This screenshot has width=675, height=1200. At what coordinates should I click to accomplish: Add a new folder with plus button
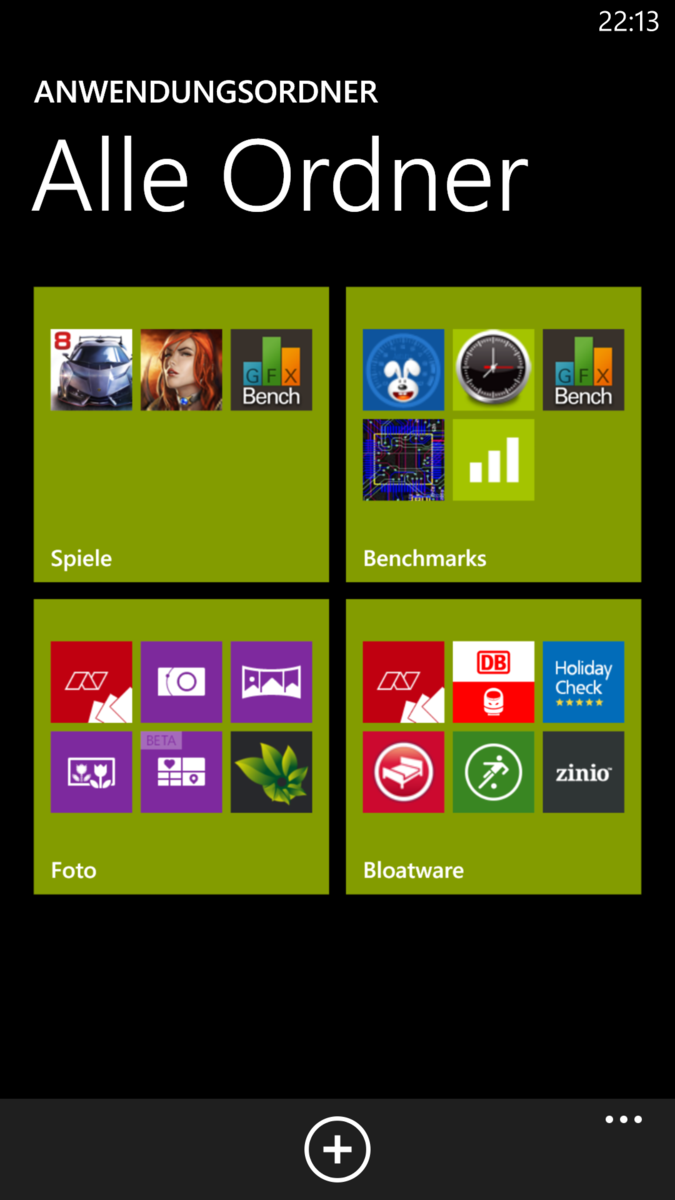click(x=337, y=1150)
